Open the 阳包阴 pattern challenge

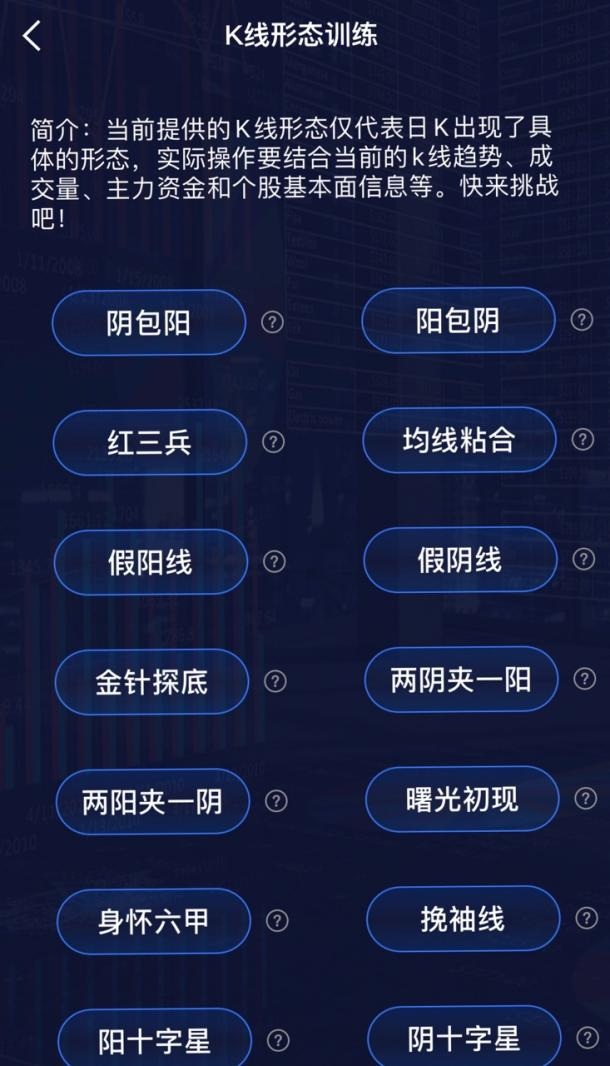coord(458,321)
